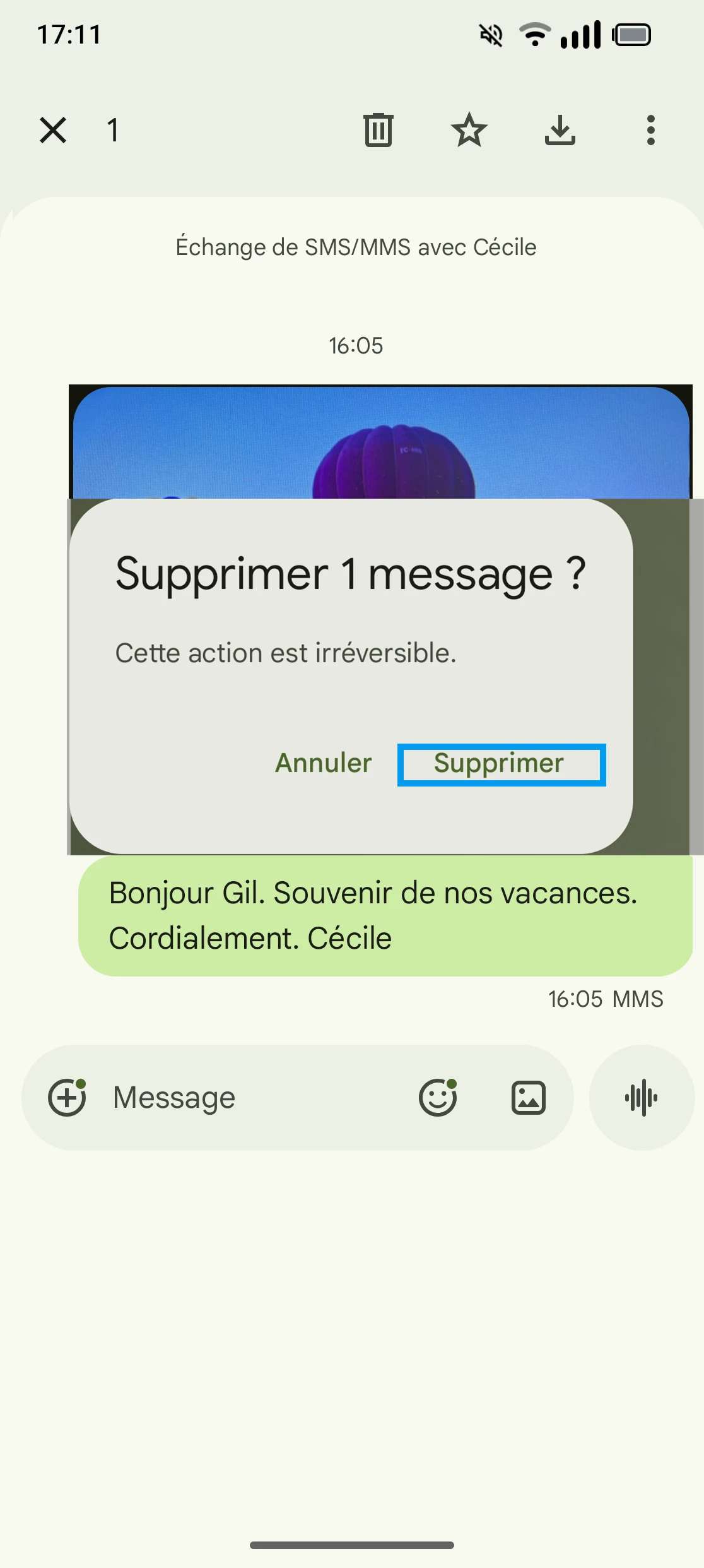Star the selected message
This screenshot has height=1568, width=704.
click(469, 131)
